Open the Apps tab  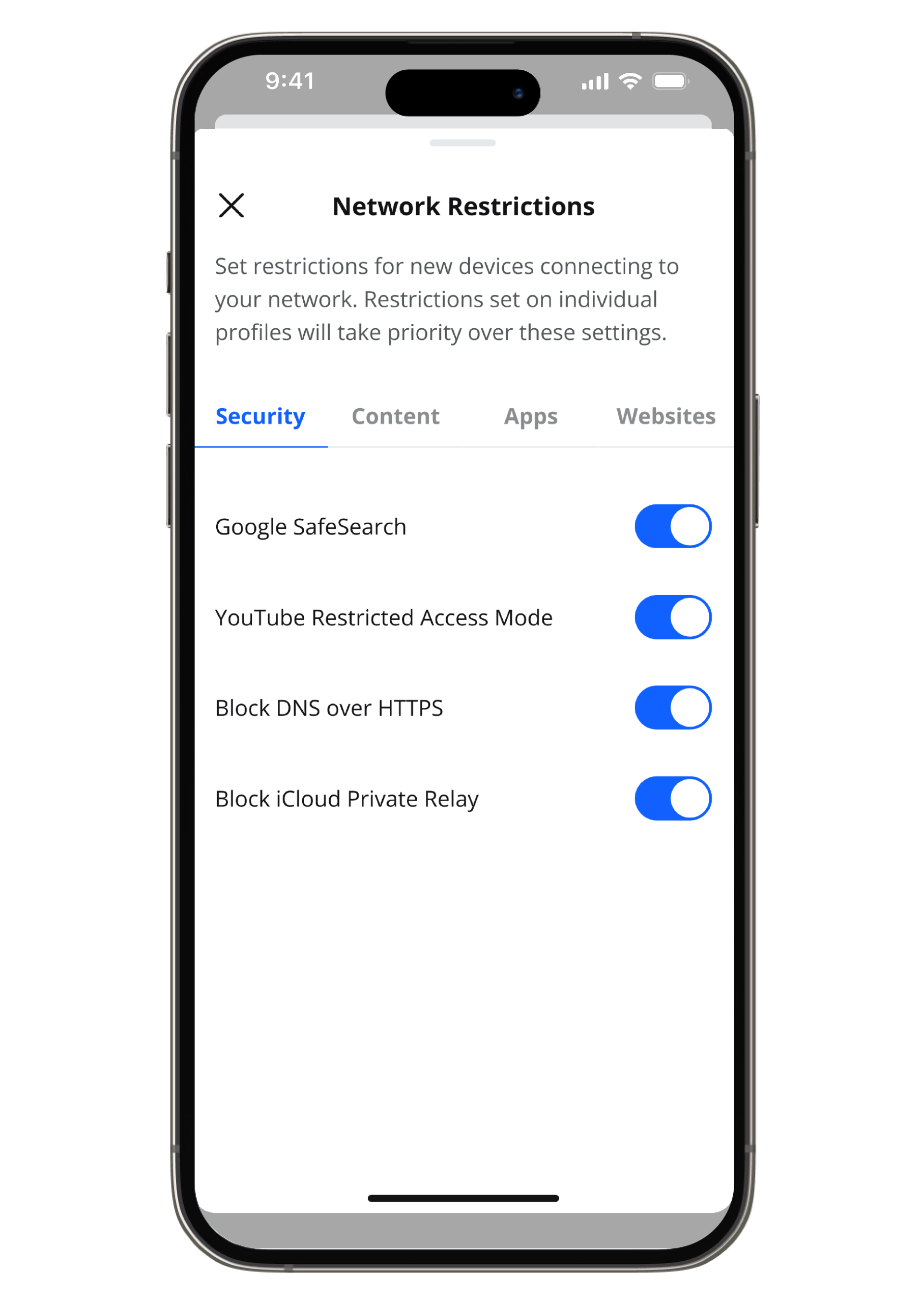pyautogui.click(x=530, y=416)
